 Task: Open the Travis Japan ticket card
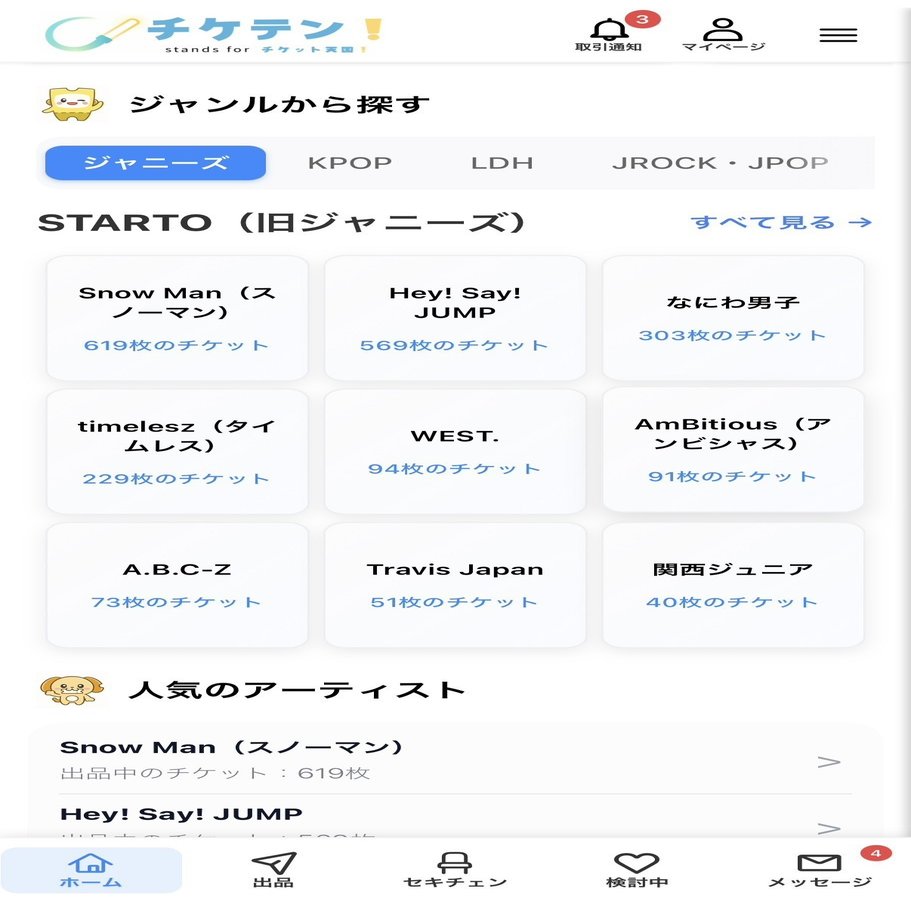455,584
